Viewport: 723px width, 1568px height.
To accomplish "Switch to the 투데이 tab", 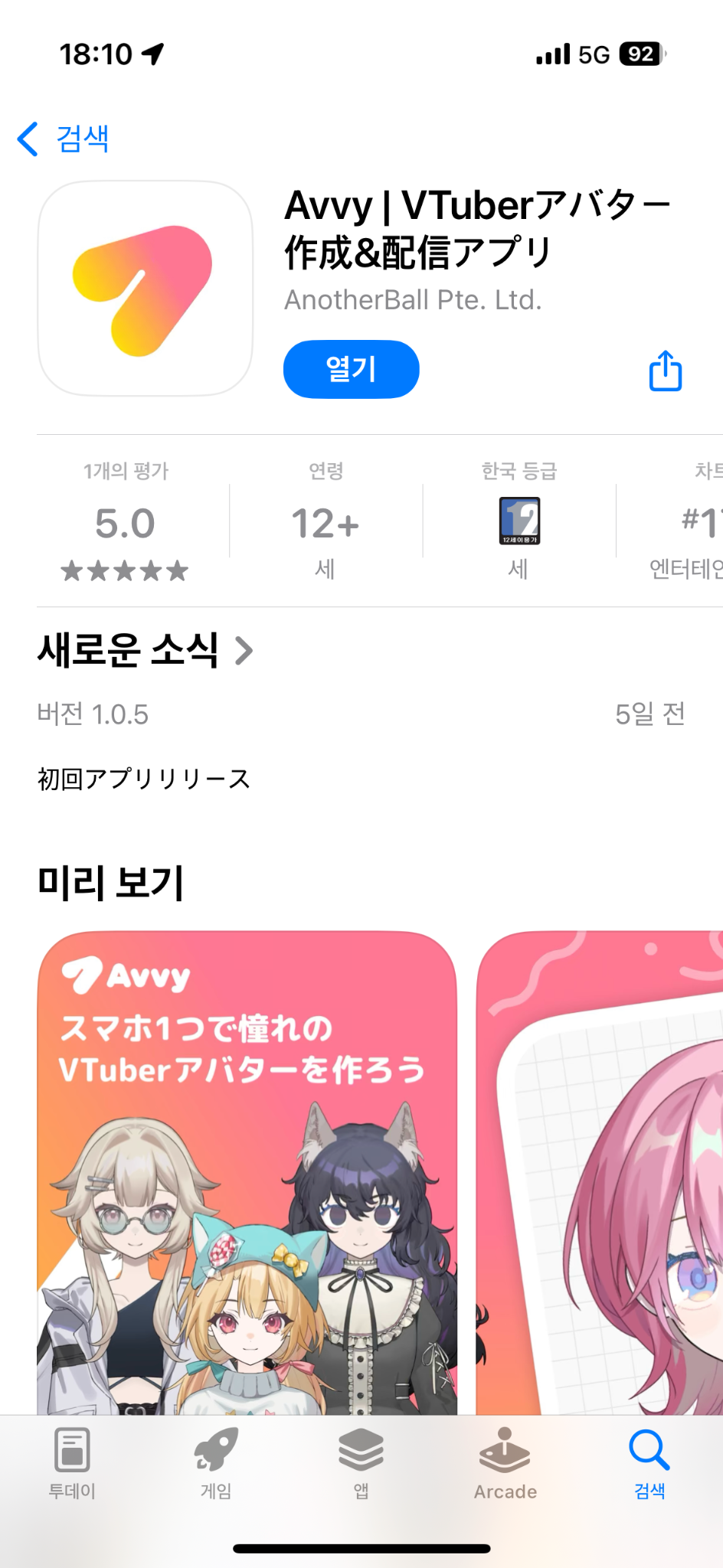I will pyautogui.click(x=72, y=1463).
